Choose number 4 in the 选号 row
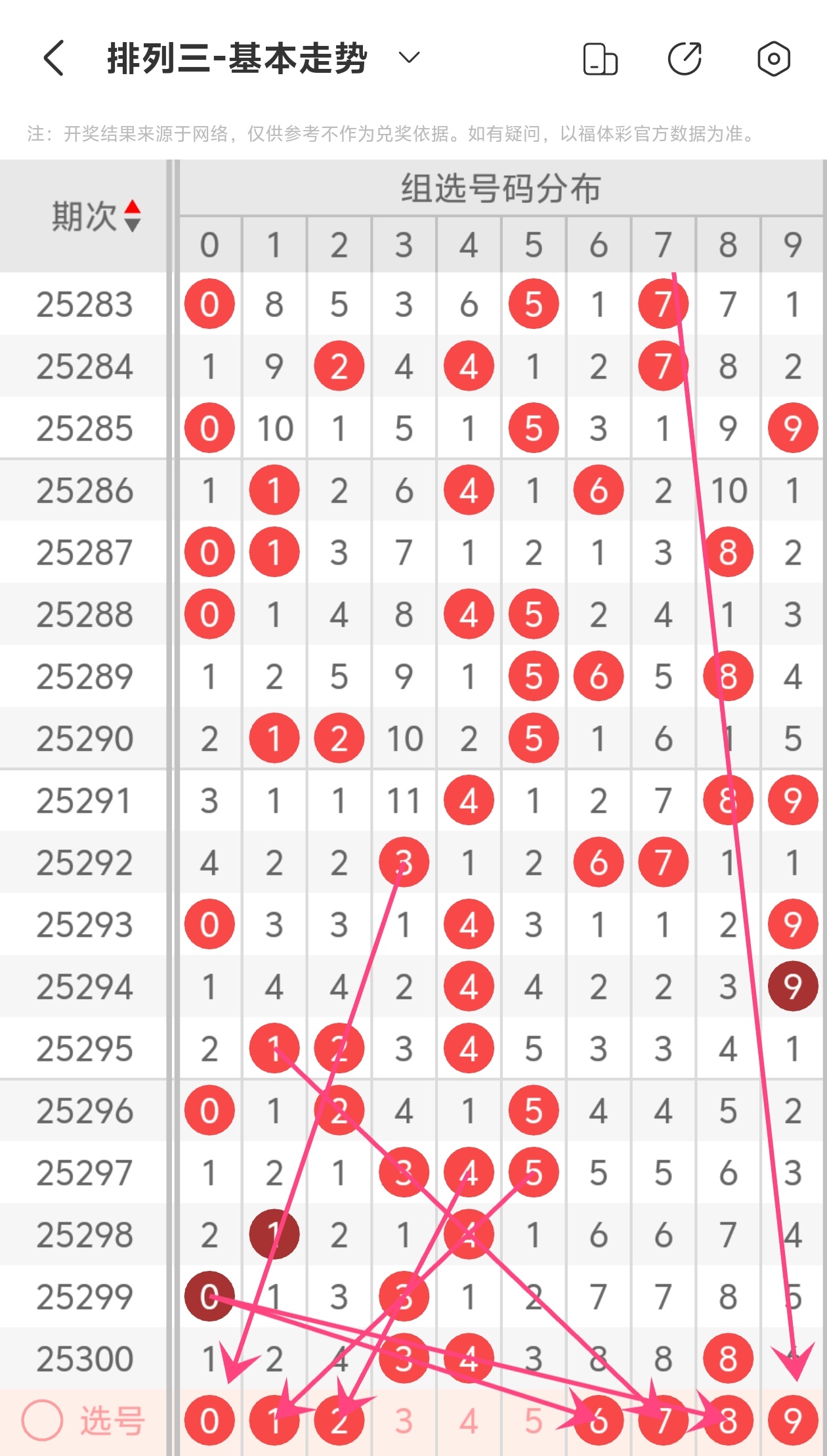The image size is (827, 1456). tap(469, 1421)
